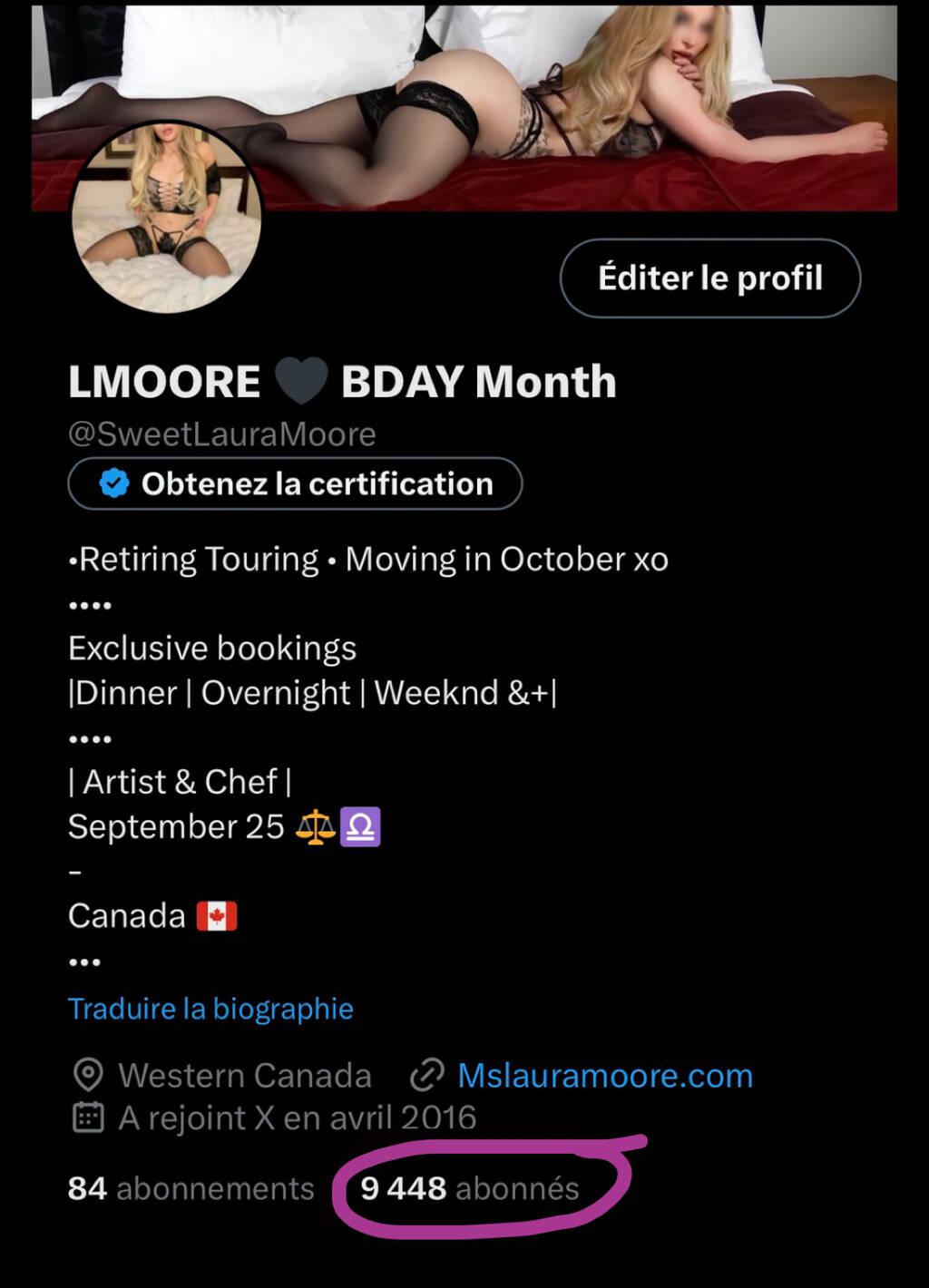This screenshot has height=1288, width=929.
Task: Tap the Éditer le profil button
Action: click(x=709, y=278)
